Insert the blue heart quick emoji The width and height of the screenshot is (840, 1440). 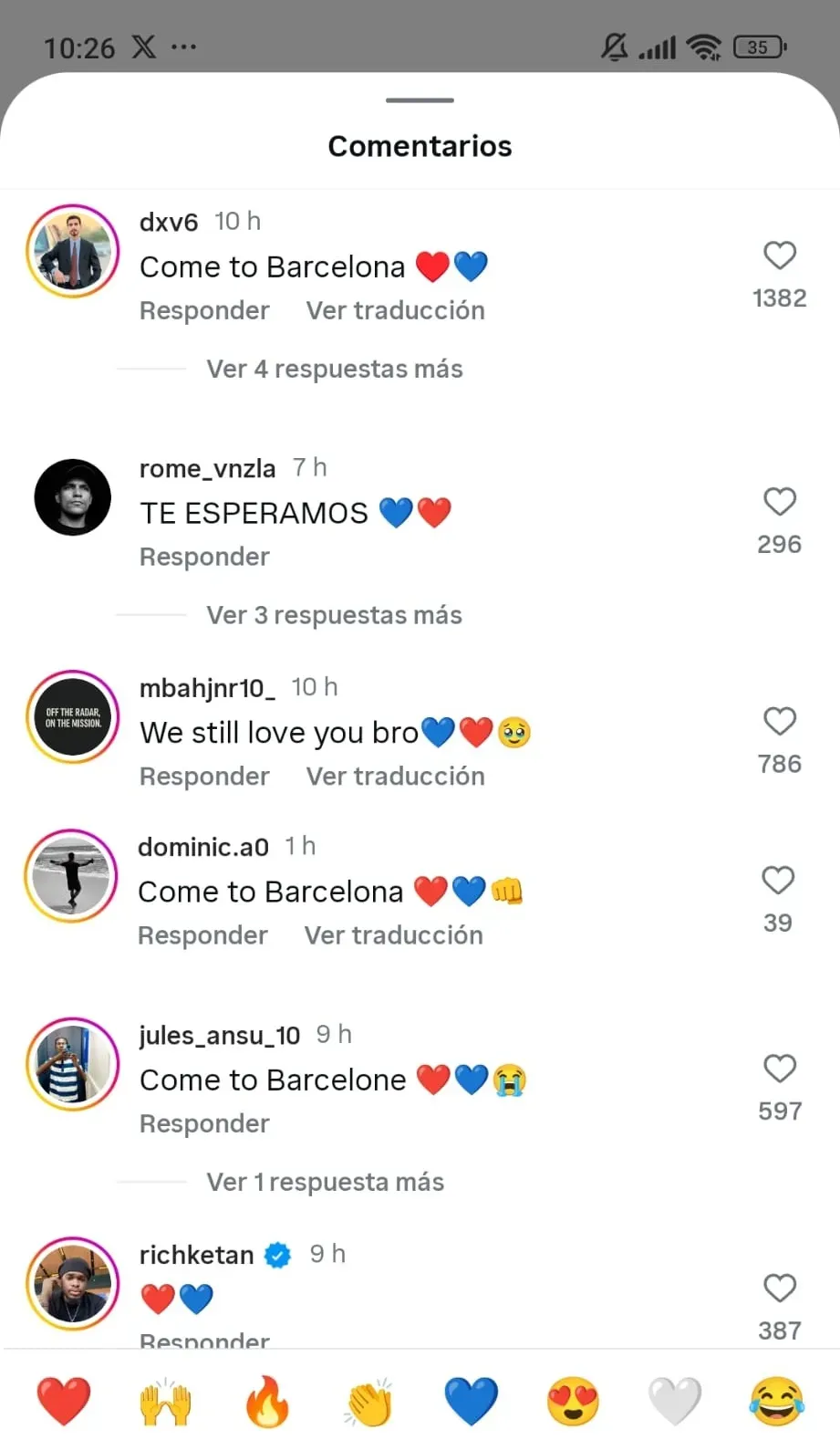pos(471,1401)
